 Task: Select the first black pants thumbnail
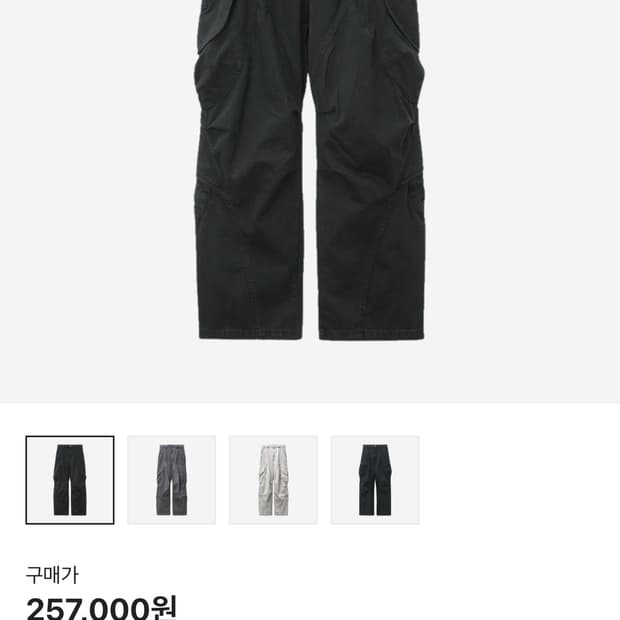tap(70, 480)
